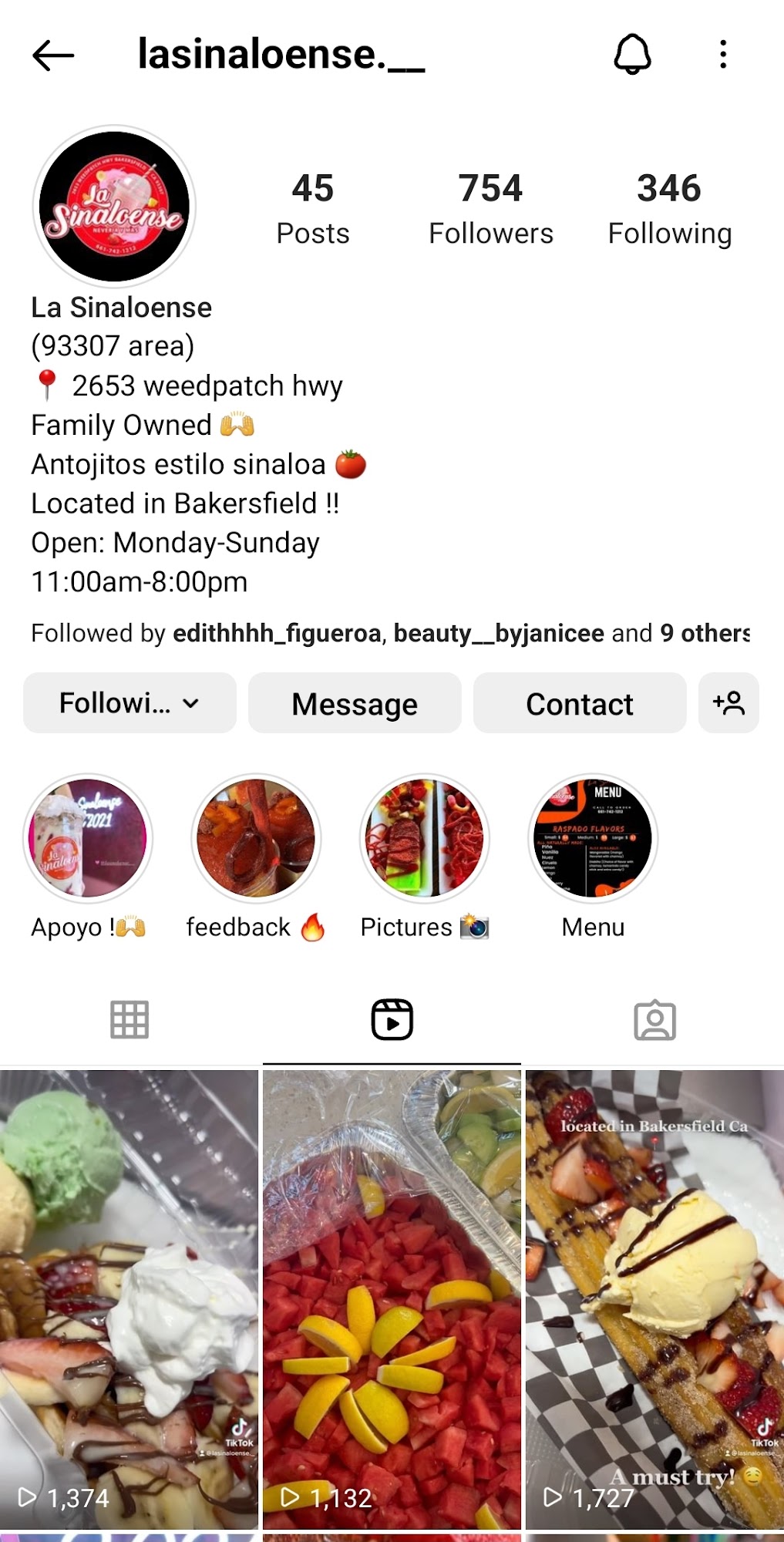Viewport: 784px width, 1542px height.
Task: Switch to the posts grid tab
Action: click(130, 1020)
